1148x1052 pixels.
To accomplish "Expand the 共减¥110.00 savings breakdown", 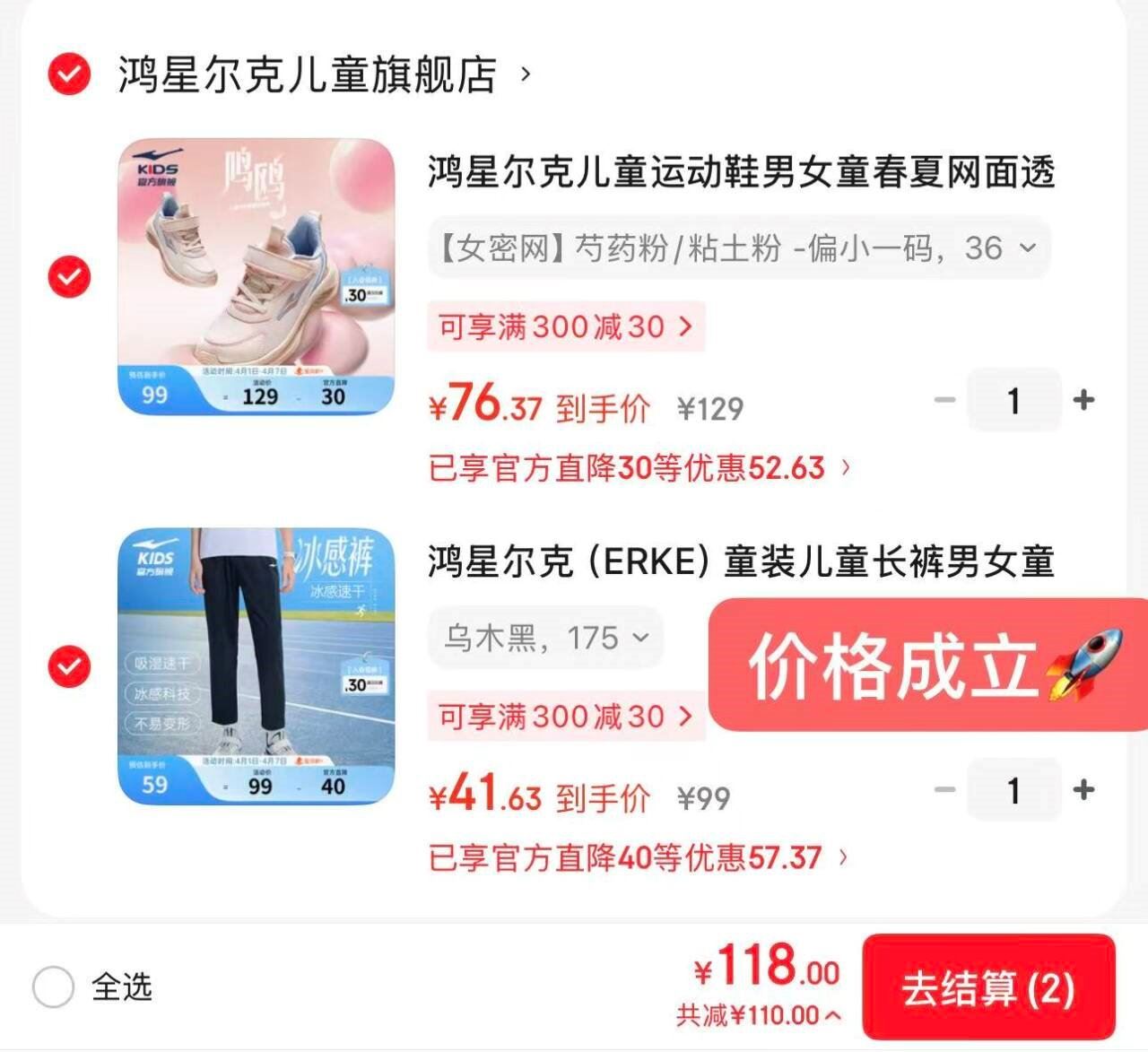I will click(x=759, y=1016).
